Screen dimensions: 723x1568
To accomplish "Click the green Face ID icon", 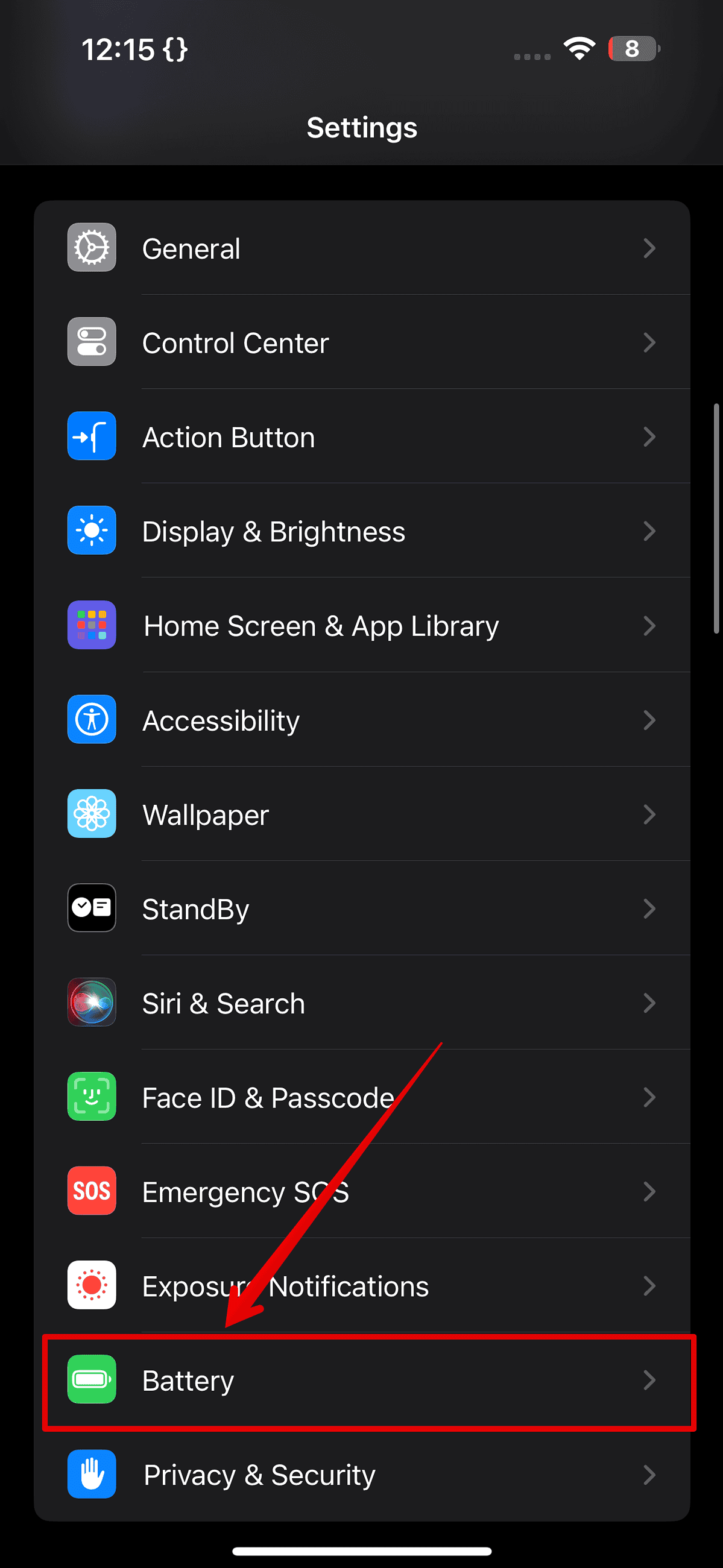I will [x=92, y=1097].
